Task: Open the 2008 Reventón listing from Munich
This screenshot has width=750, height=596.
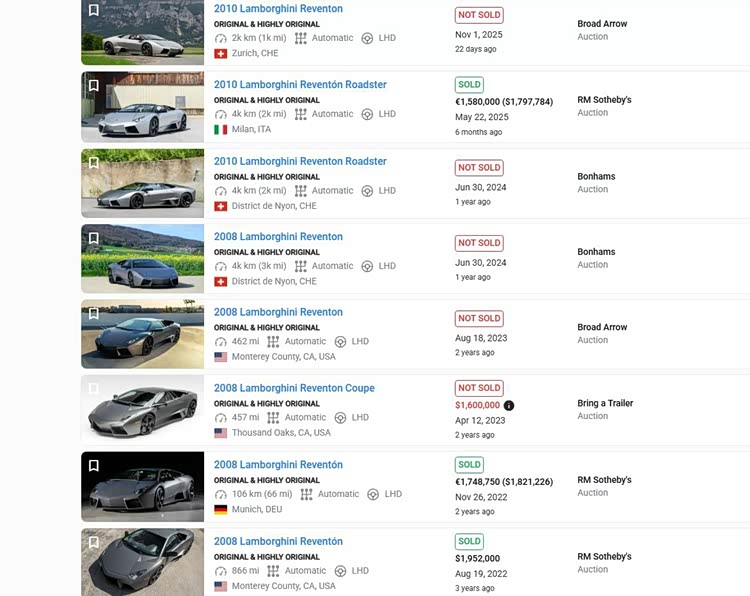Action: (x=278, y=465)
